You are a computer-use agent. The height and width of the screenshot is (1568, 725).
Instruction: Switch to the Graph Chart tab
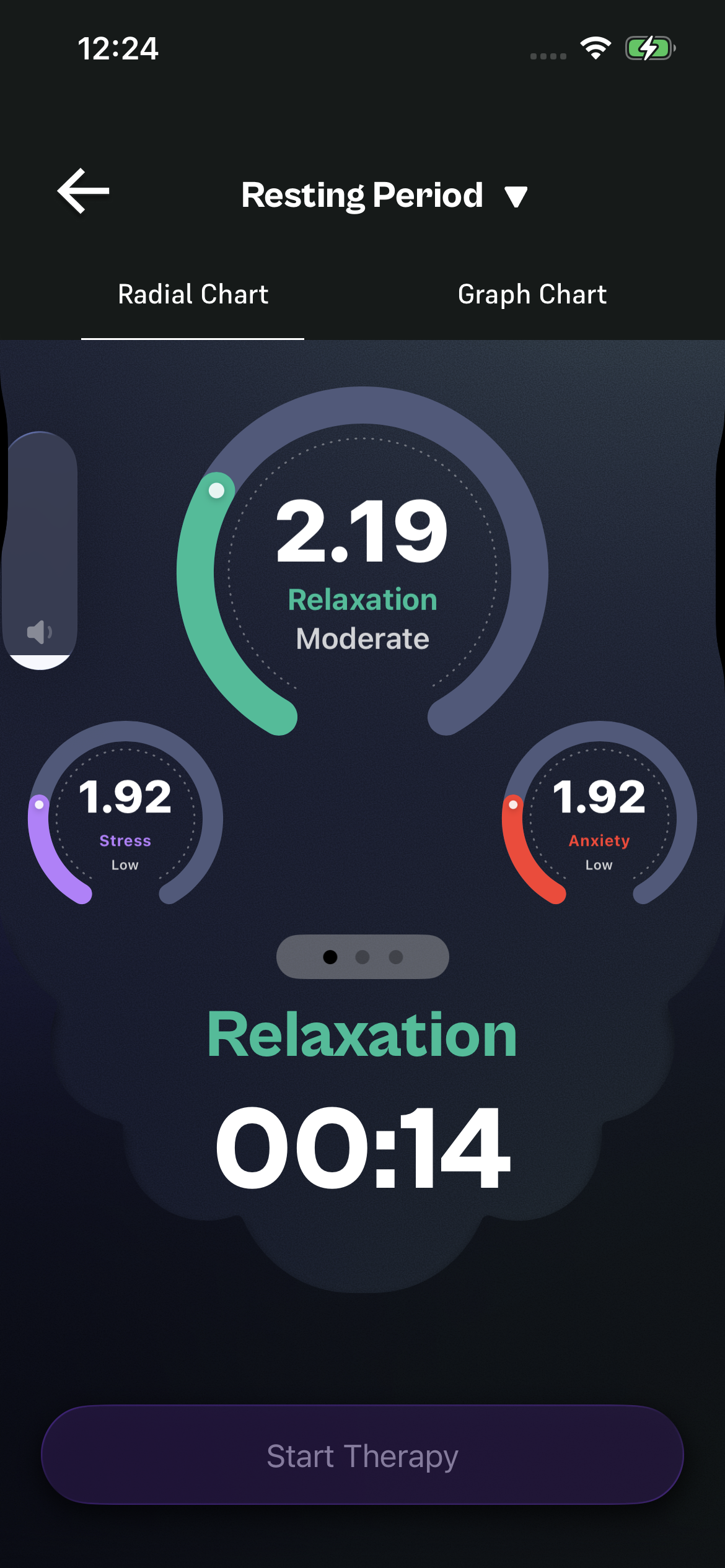point(532,295)
